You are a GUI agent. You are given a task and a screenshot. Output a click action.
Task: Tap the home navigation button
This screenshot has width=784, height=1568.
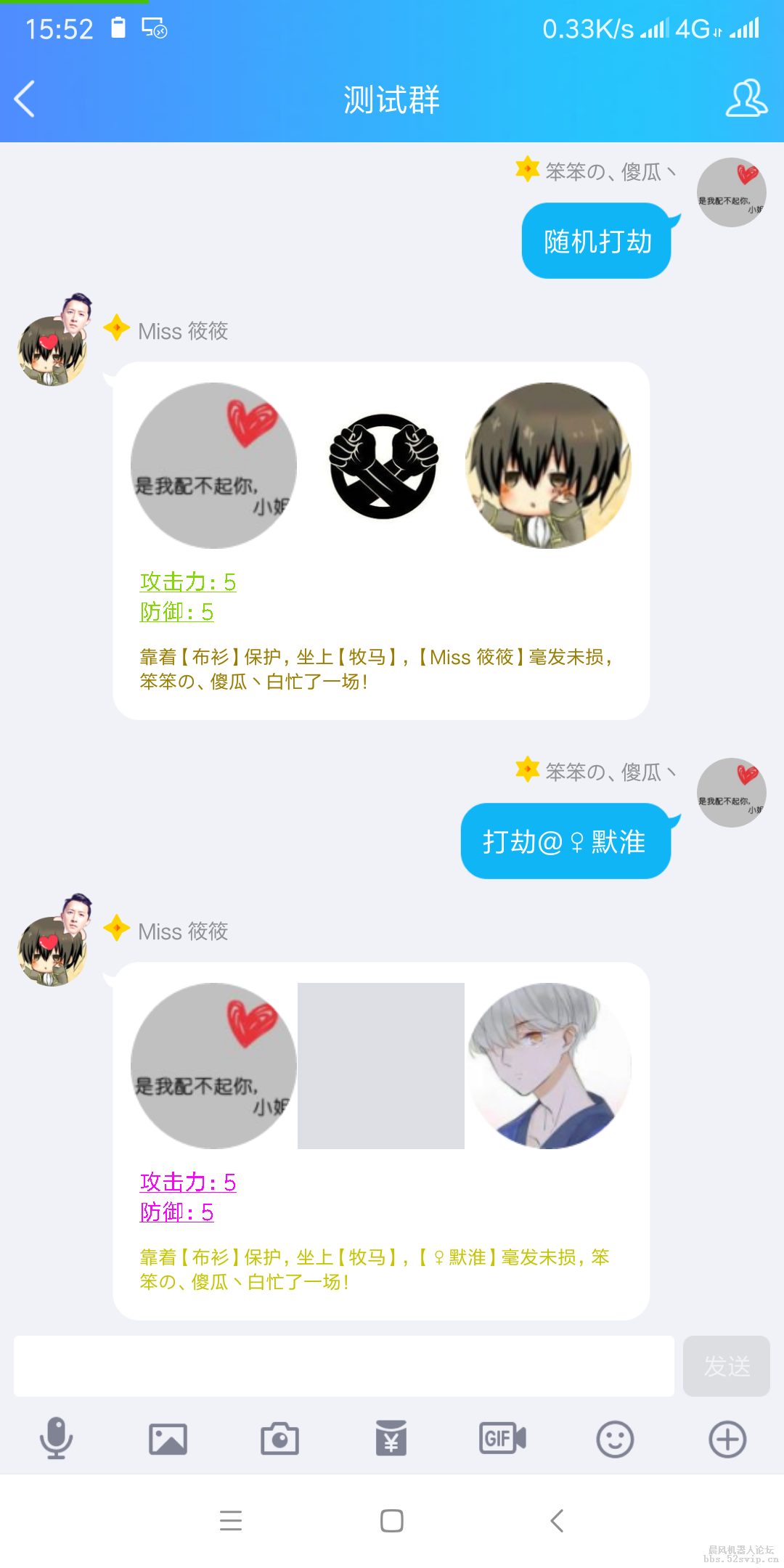tap(391, 1521)
